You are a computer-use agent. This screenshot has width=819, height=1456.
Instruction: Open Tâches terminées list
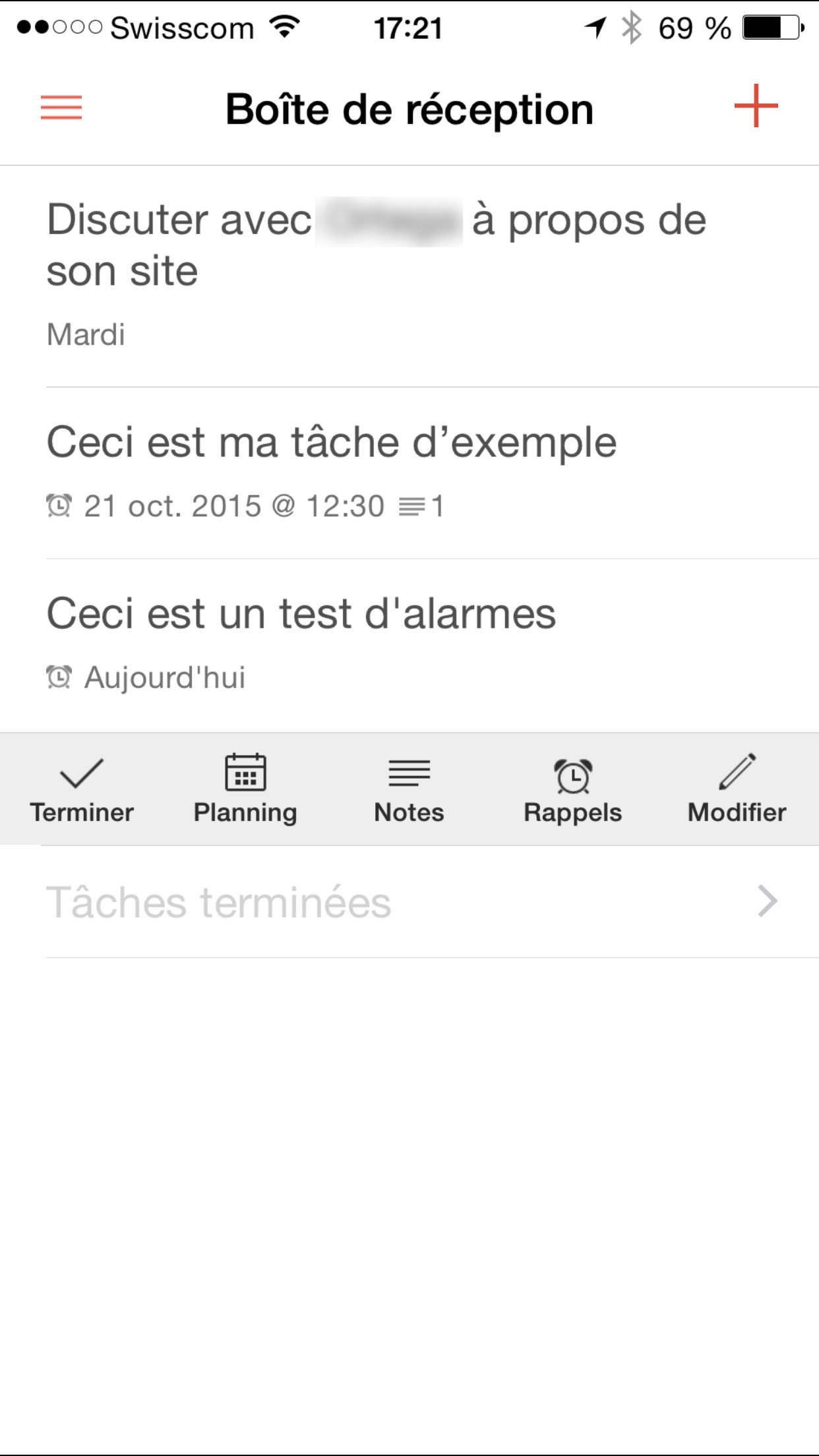pos(409,901)
